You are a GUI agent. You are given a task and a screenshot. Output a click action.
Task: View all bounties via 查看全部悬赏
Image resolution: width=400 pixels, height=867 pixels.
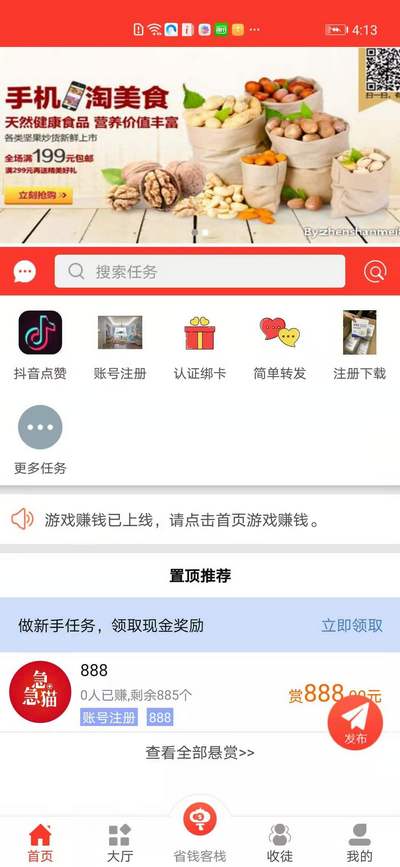click(x=200, y=753)
